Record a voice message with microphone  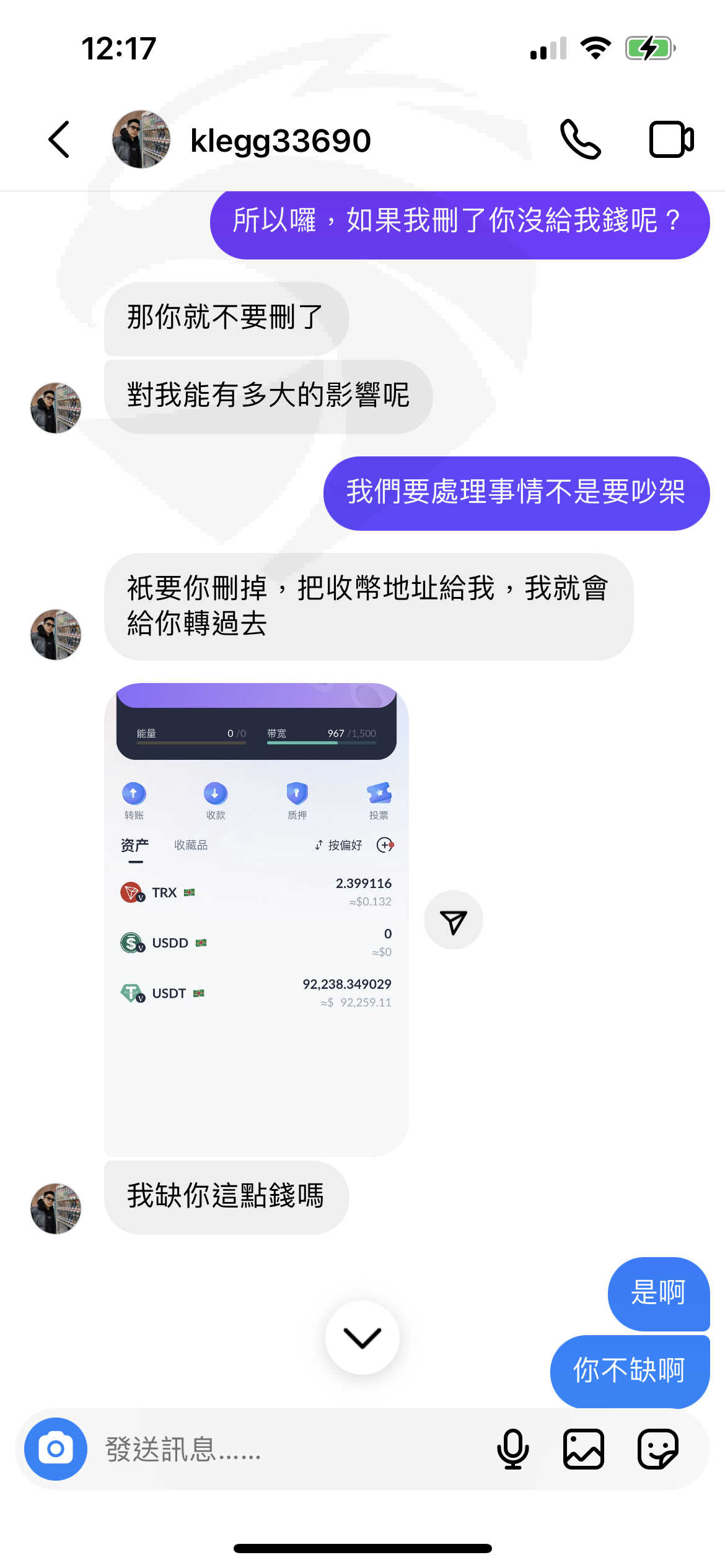pos(513,1449)
